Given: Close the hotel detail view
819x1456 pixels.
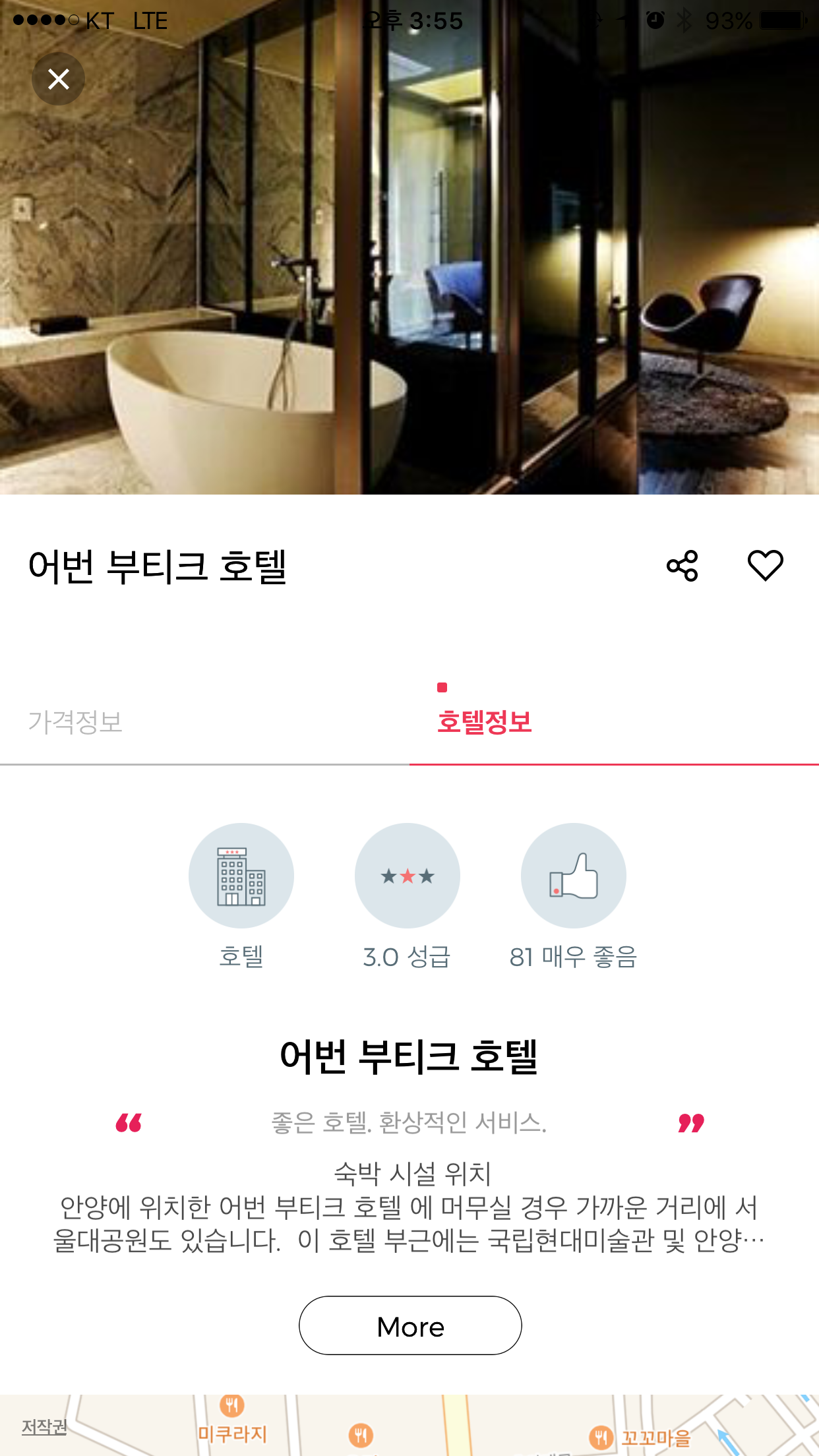Looking at the screenshot, I should [x=58, y=78].
